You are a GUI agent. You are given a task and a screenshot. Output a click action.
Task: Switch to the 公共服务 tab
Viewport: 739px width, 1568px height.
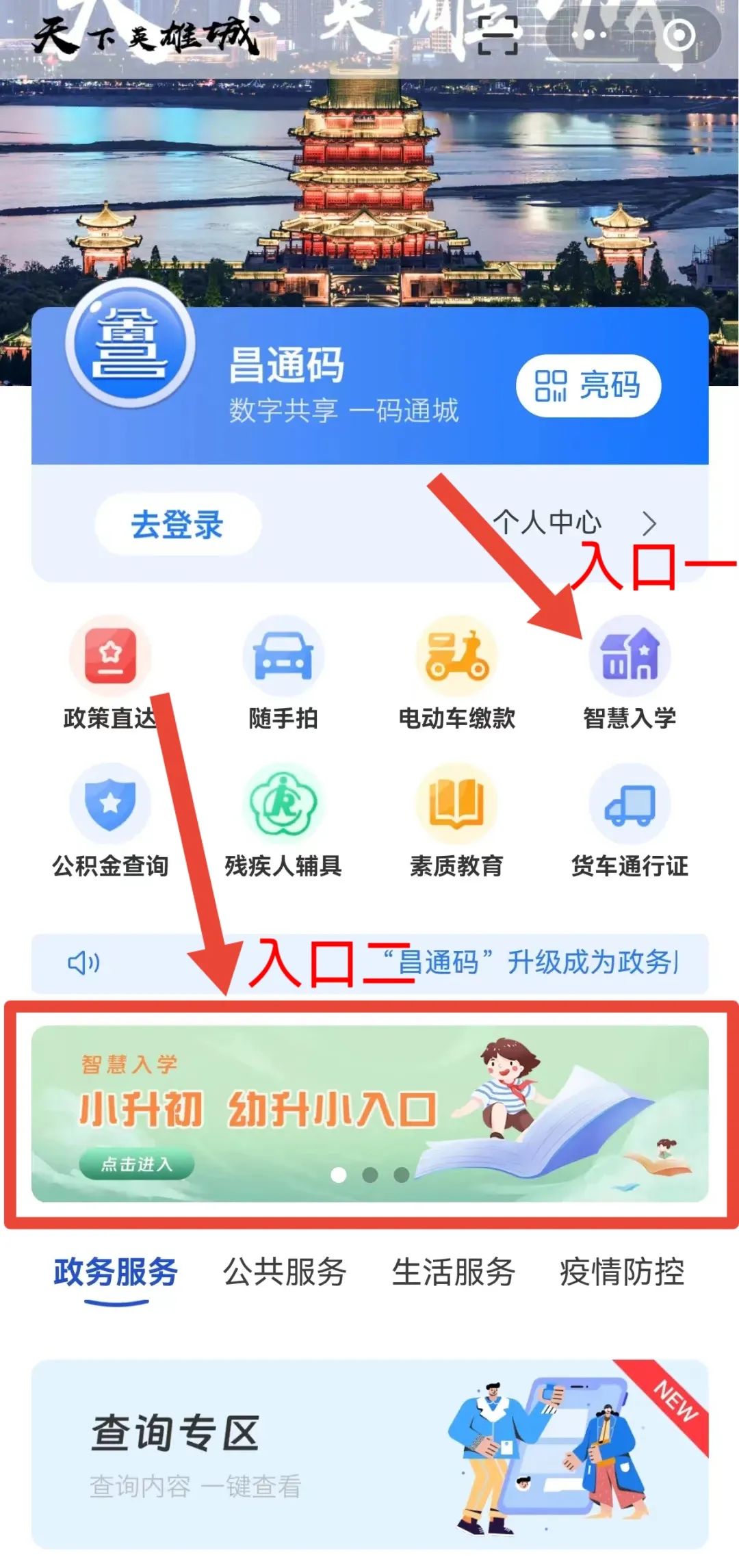click(x=285, y=1272)
